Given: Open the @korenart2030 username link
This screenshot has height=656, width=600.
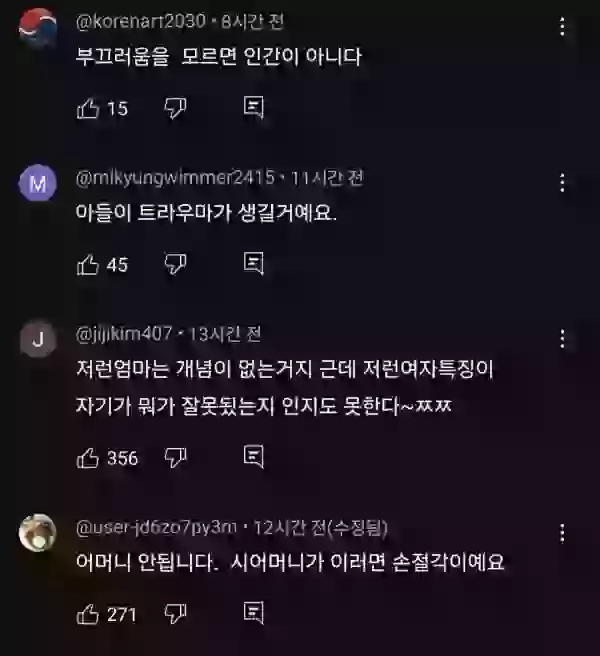Looking at the screenshot, I should click(x=143, y=20).
